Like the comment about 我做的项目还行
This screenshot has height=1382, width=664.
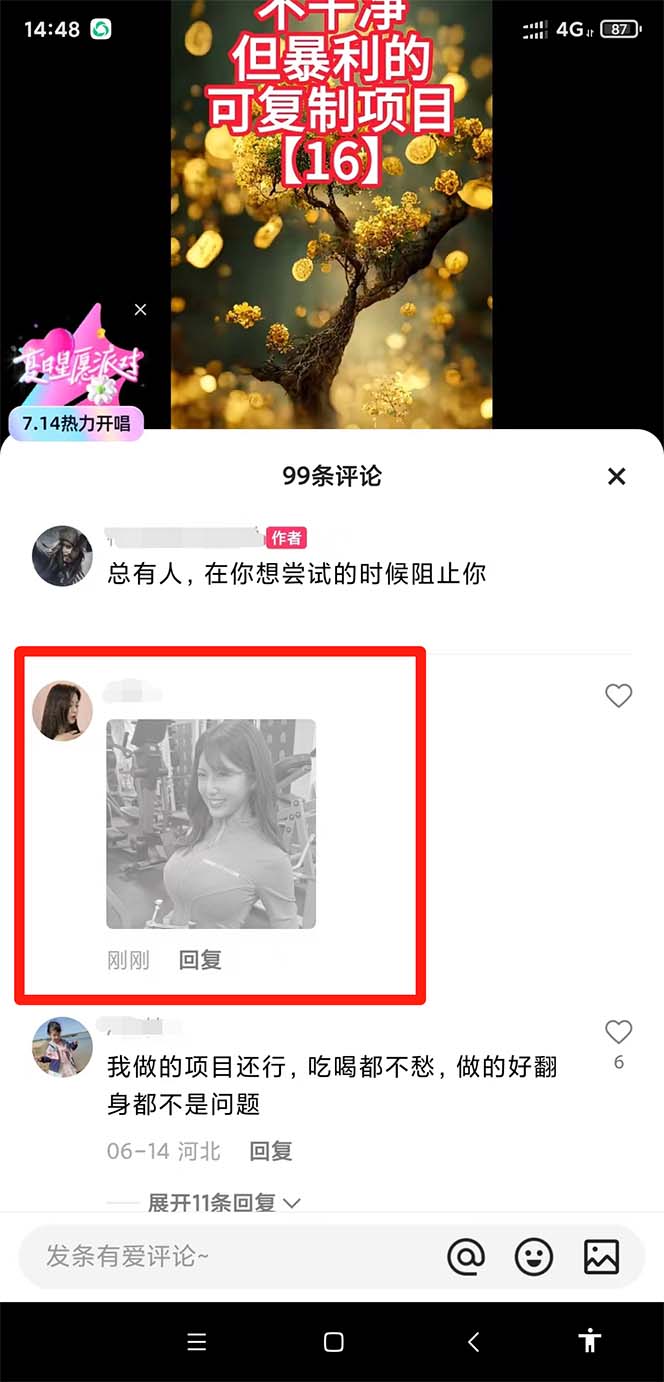[x=618, y=1033]
